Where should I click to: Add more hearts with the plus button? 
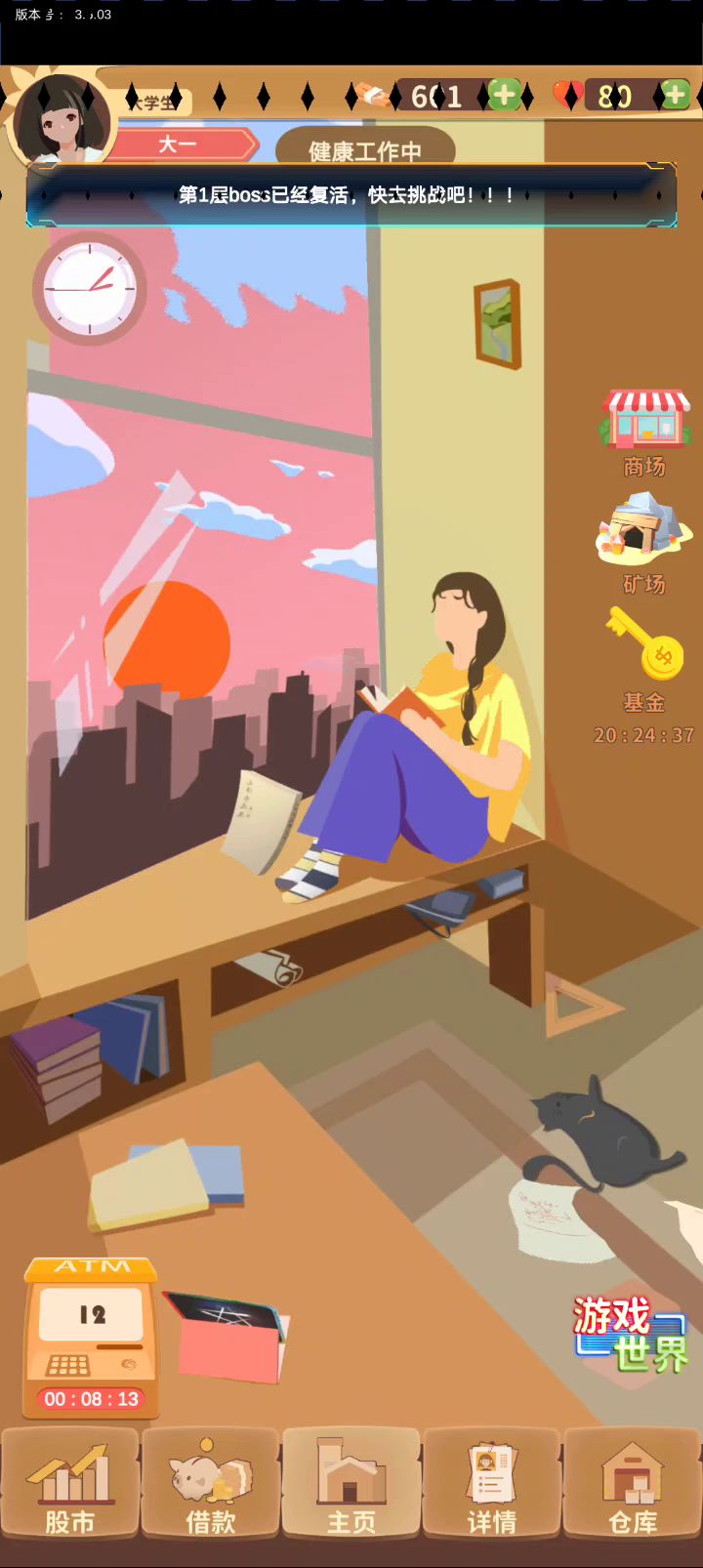[675, 95]
